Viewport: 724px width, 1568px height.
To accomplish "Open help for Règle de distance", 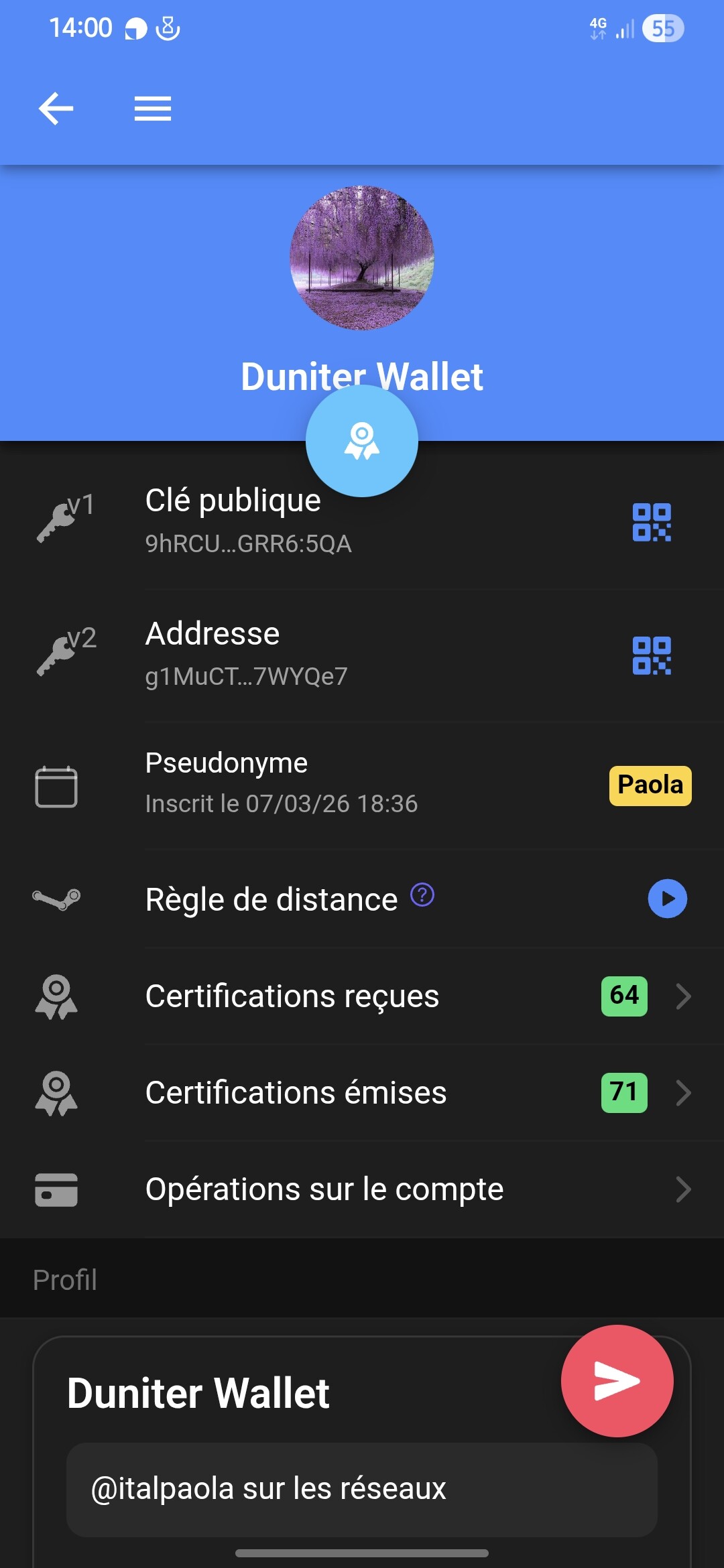I will coord(422,895).
